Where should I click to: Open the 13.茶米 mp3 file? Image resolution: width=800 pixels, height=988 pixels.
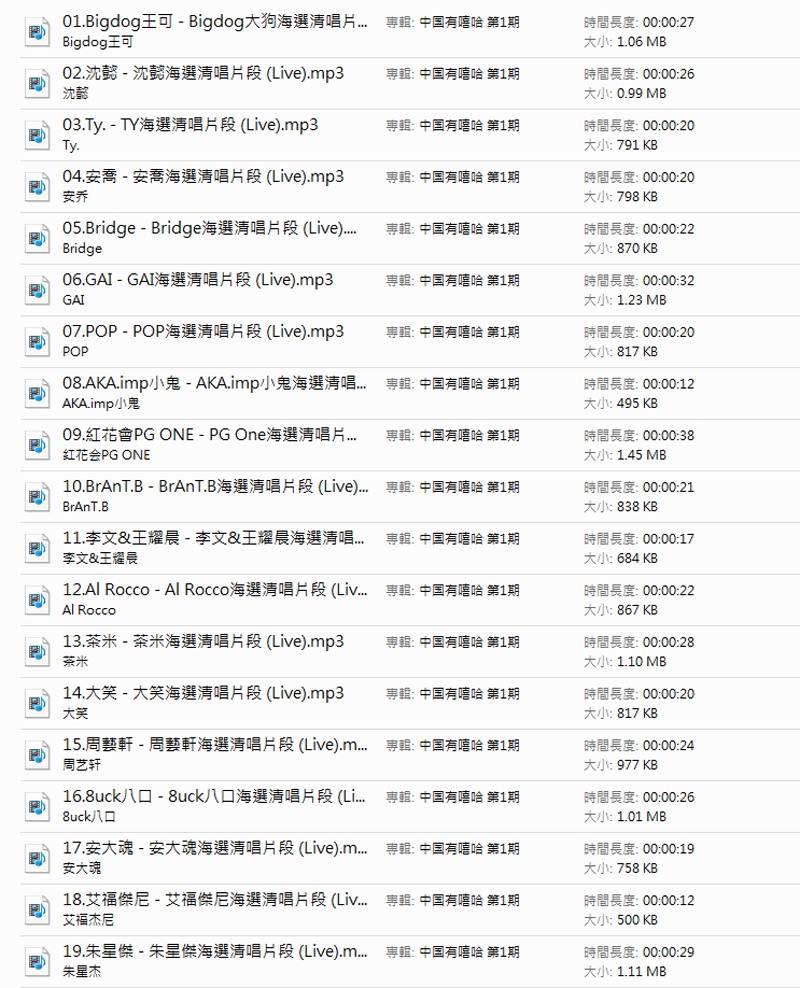[x=203, y=642]
